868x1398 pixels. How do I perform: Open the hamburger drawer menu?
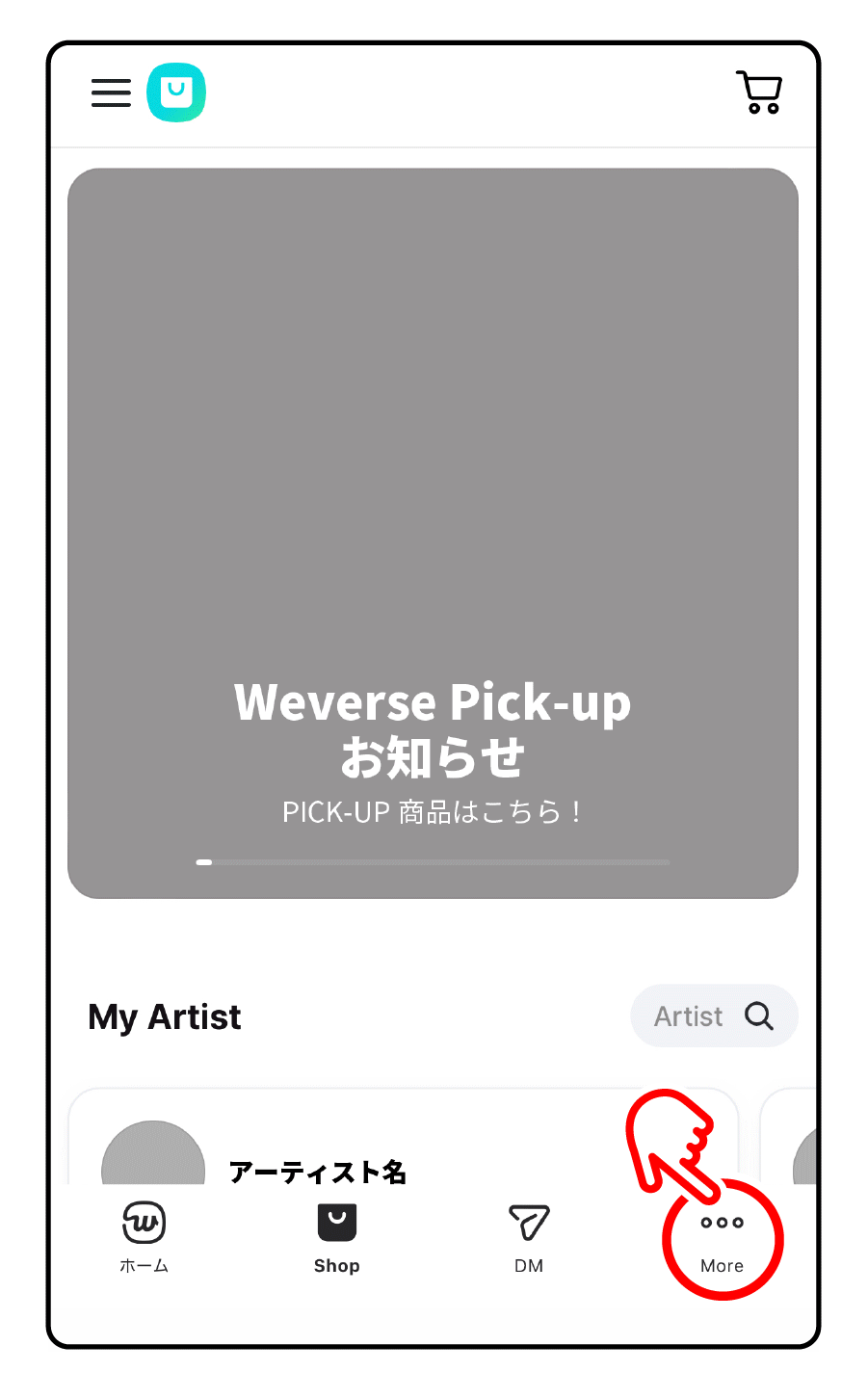point(111,92)
